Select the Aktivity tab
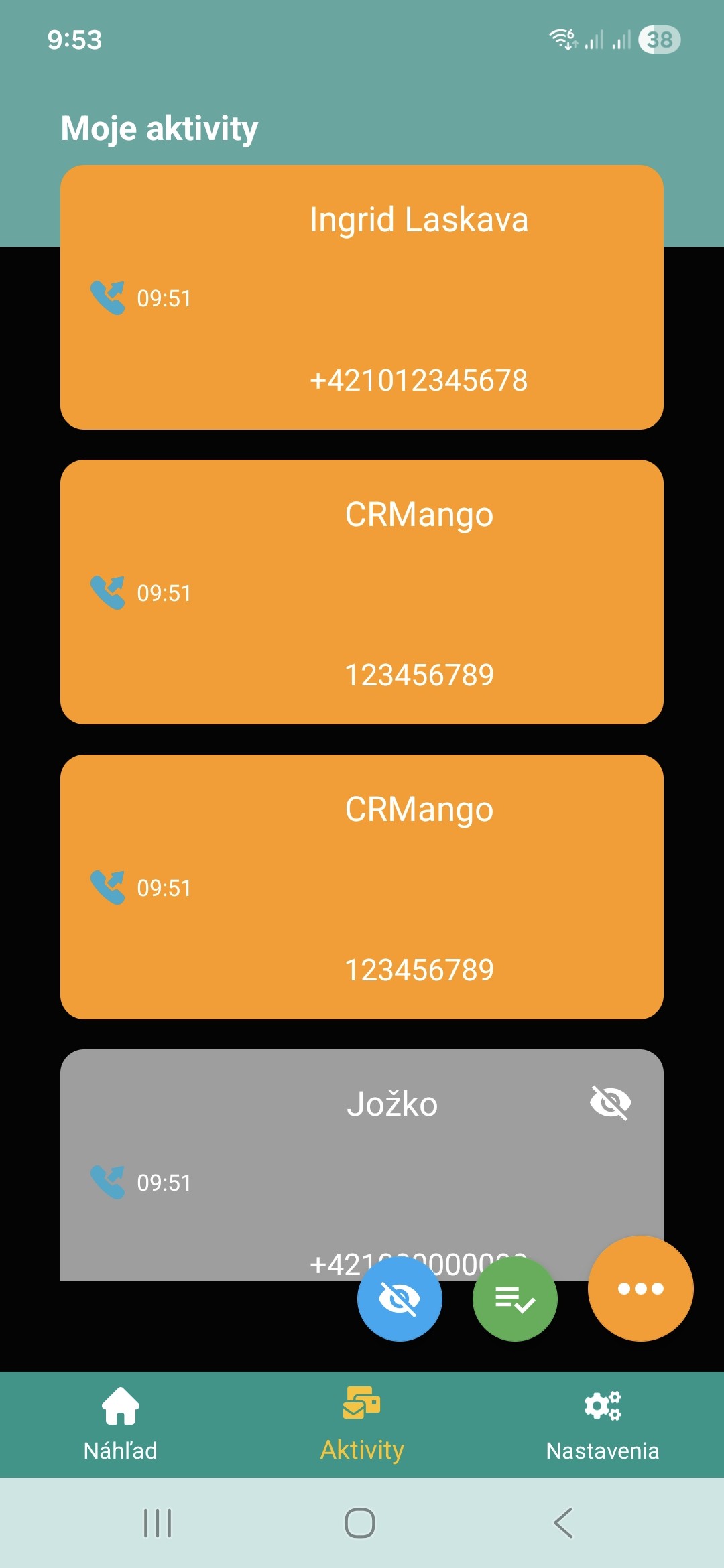 coord(362,1423)
